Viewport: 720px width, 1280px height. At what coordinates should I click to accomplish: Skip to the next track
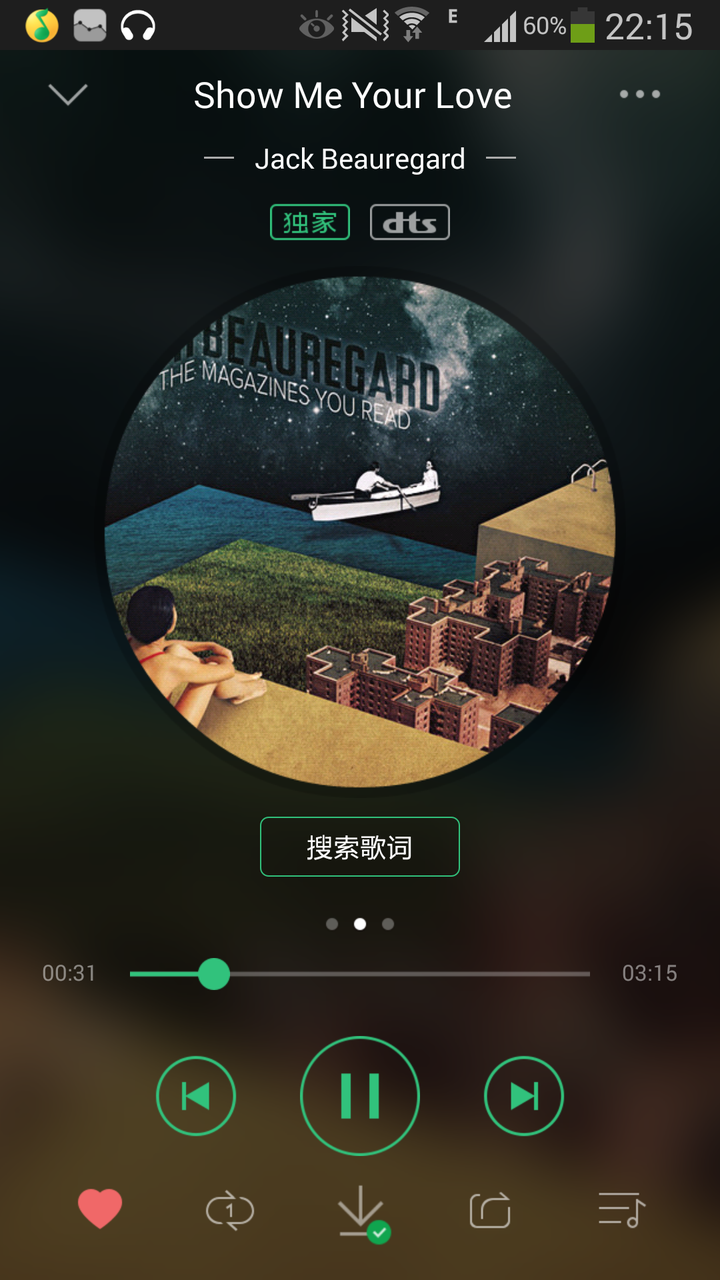pos(524,1095)
